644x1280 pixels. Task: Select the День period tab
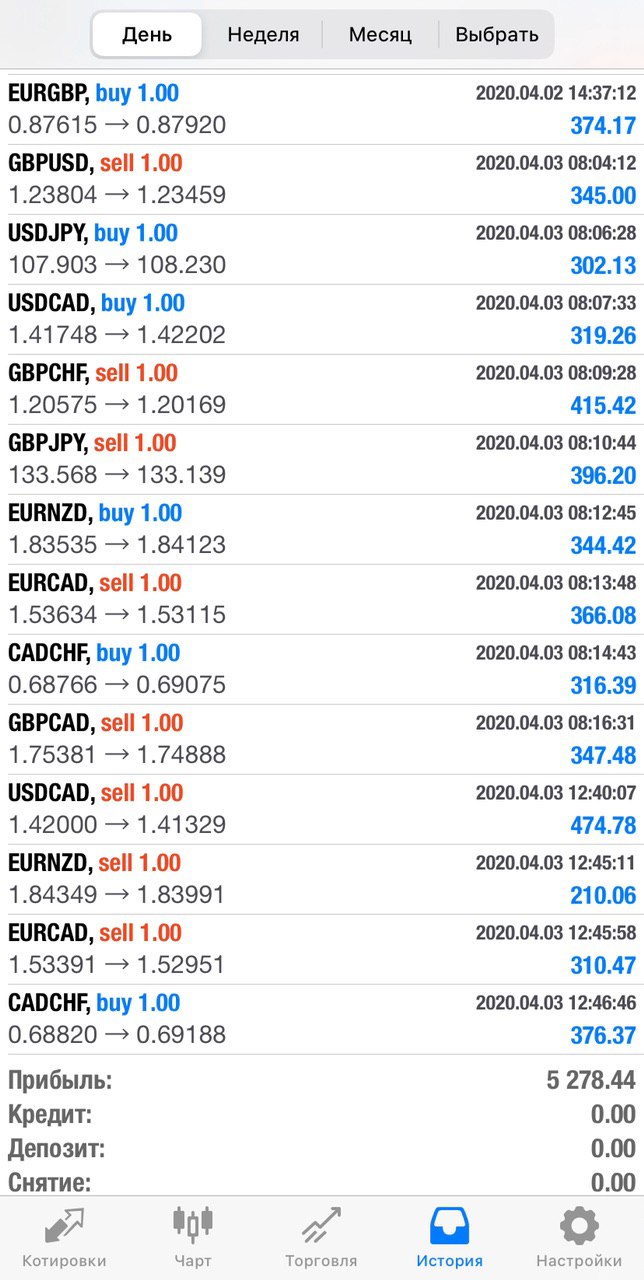pyautogui.click(x=147, y=35)
